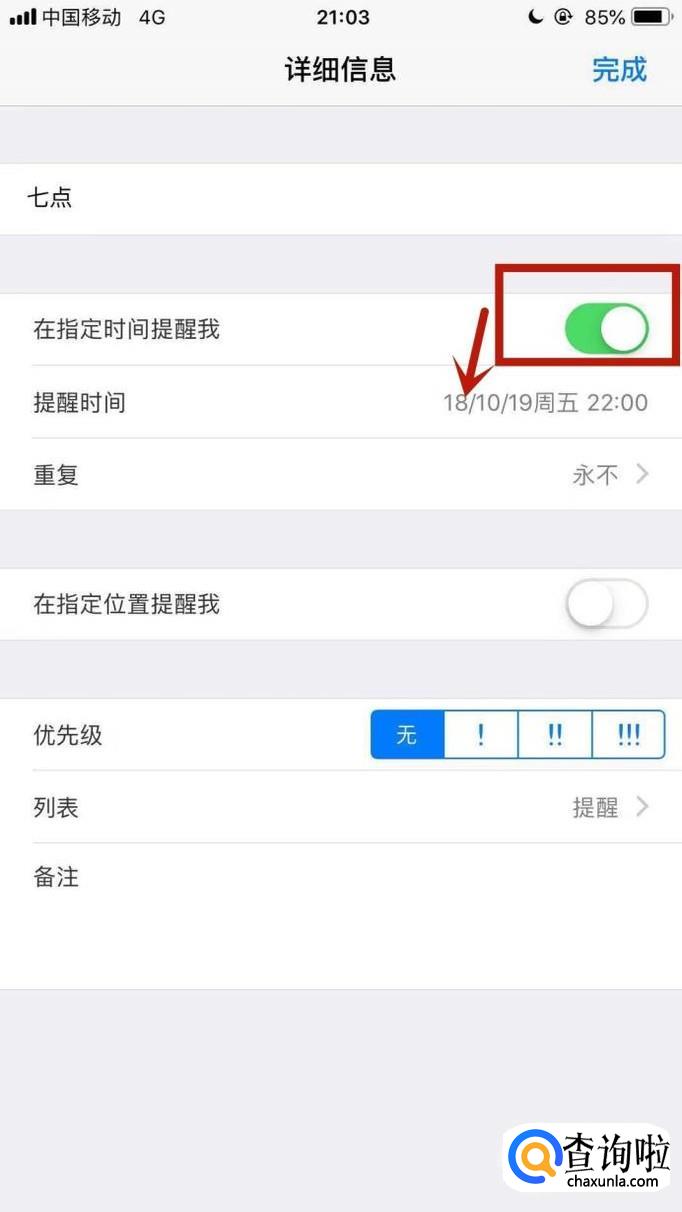Tap 完成 to finish editing
Image resolution: width=682 pixels, height=1212 pixels.
619,69
